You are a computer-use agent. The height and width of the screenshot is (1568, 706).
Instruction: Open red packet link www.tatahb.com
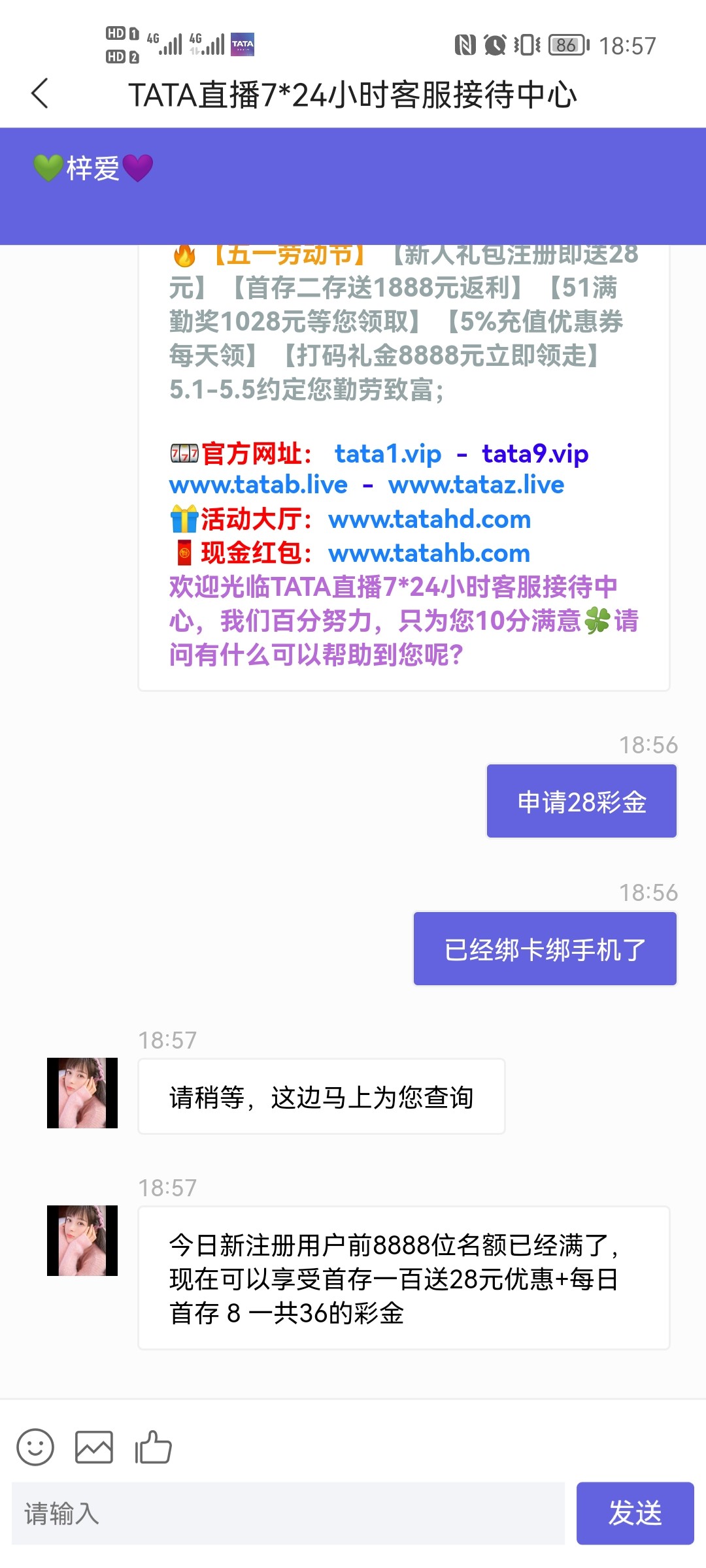[x=428, y=553]
